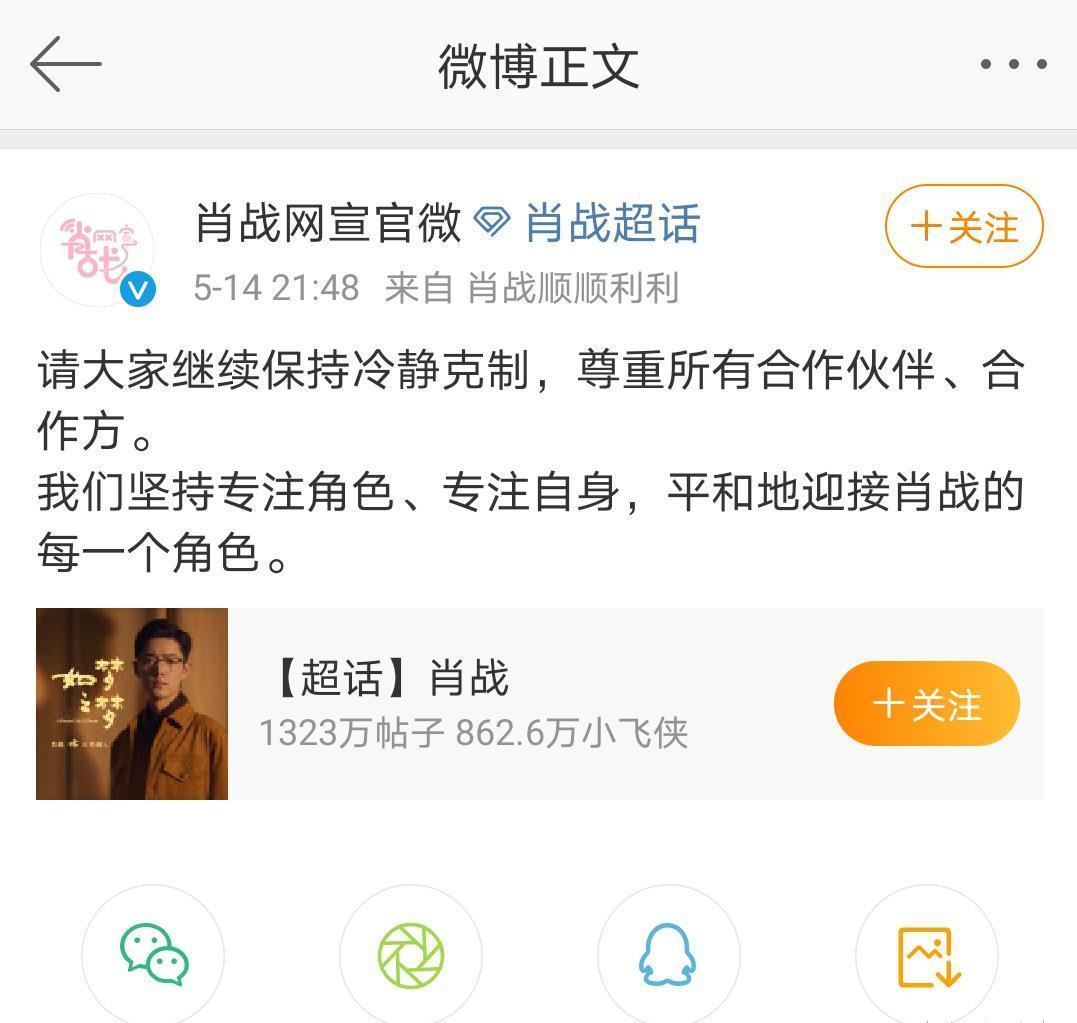1077x1023 pixels.
Task: Open the 肖战超话 link
Action: click(612, 222)
